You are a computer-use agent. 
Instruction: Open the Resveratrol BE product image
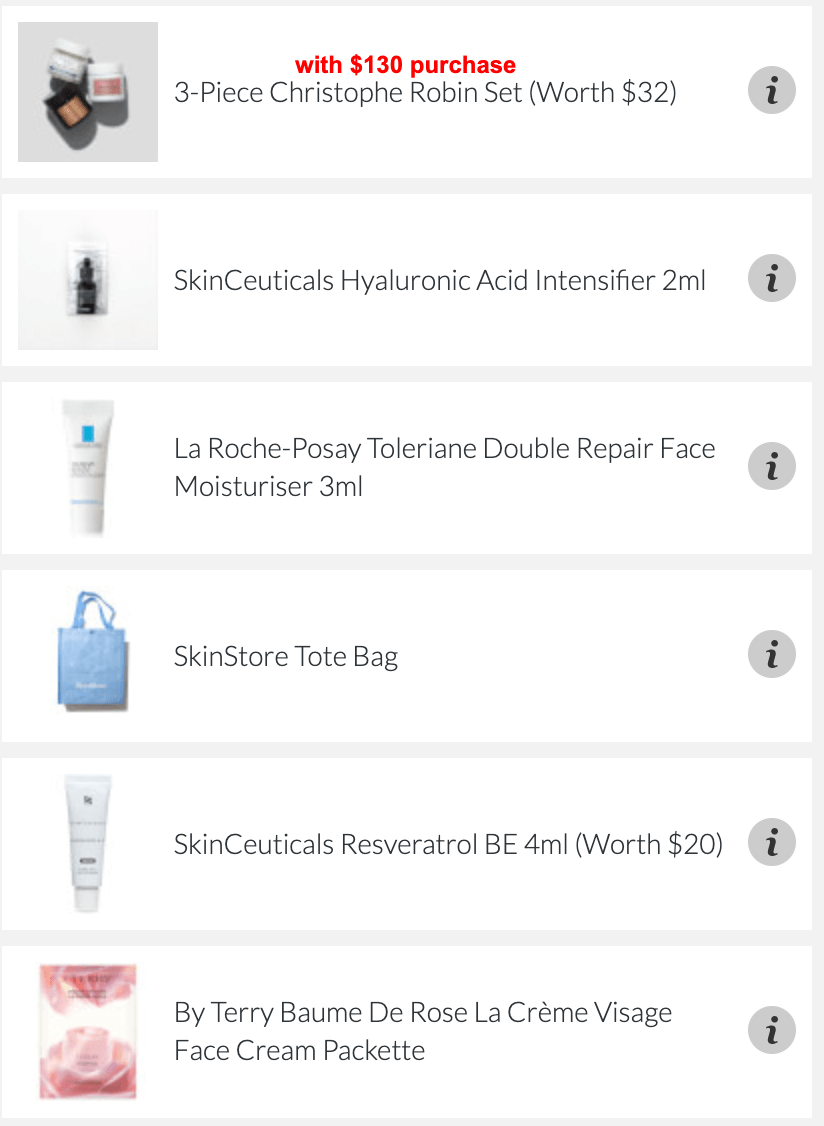pos(87,842)
